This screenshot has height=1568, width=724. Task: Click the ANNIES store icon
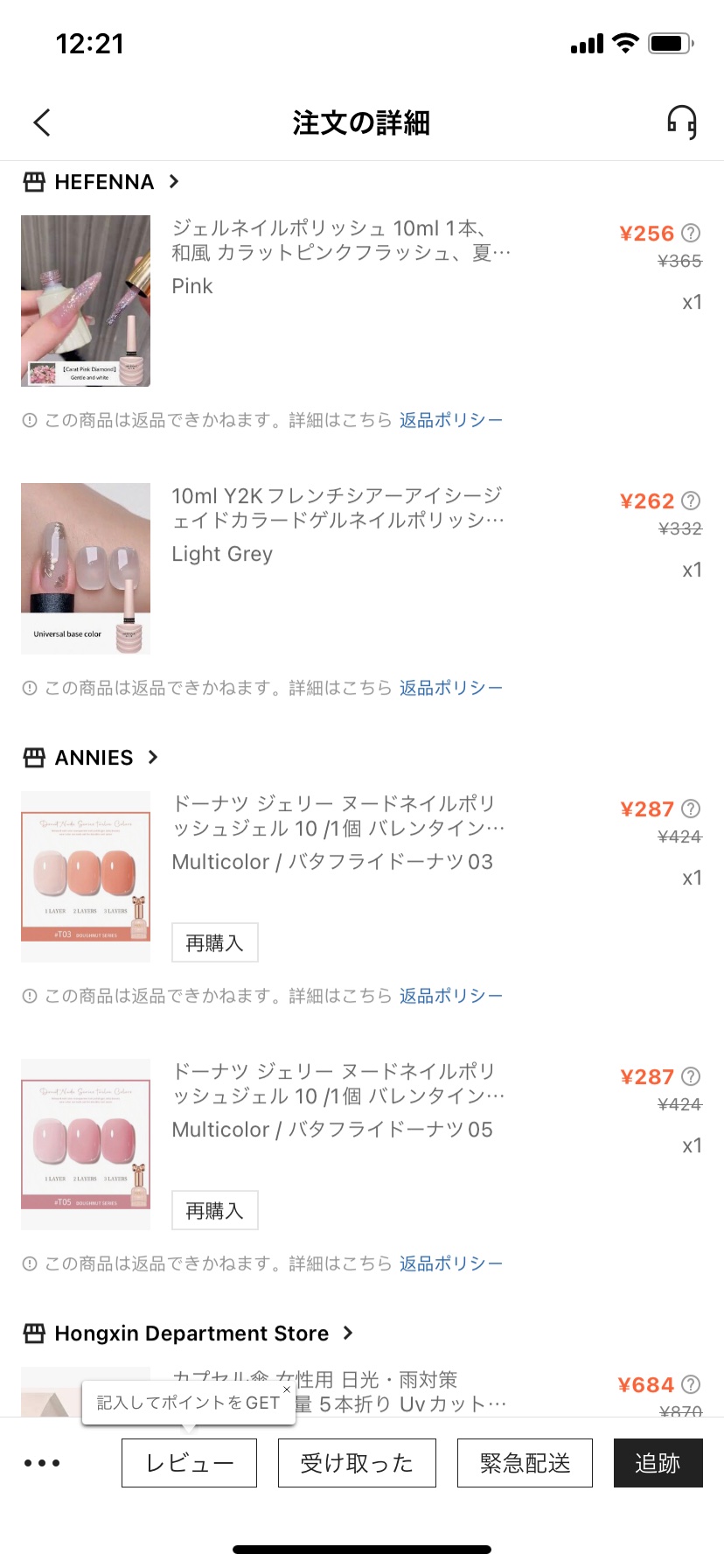click(36, 757)
